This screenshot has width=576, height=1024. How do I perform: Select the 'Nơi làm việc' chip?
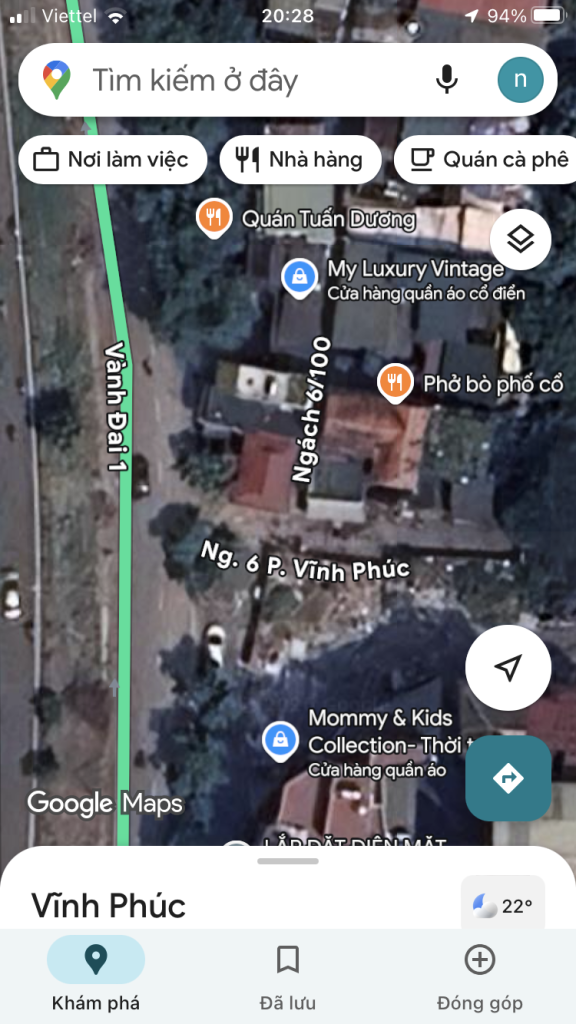tap(112, 159)
